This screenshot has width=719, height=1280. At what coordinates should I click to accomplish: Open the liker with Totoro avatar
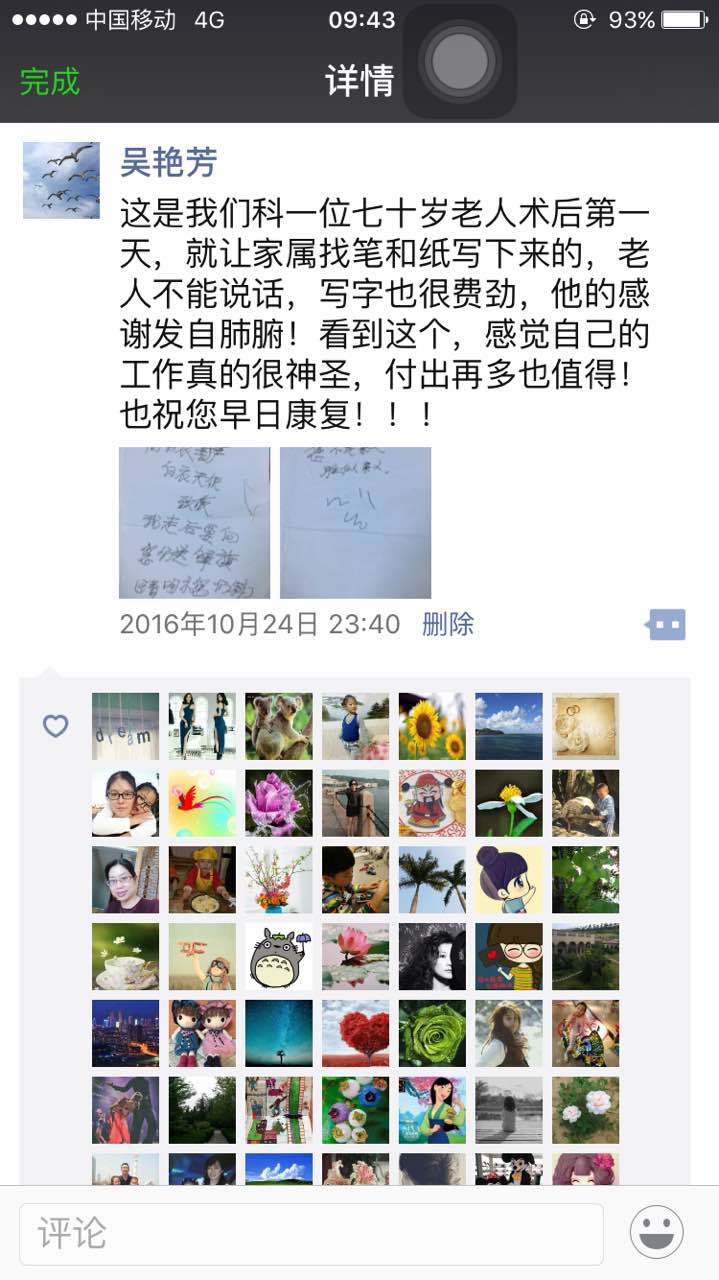279,957
